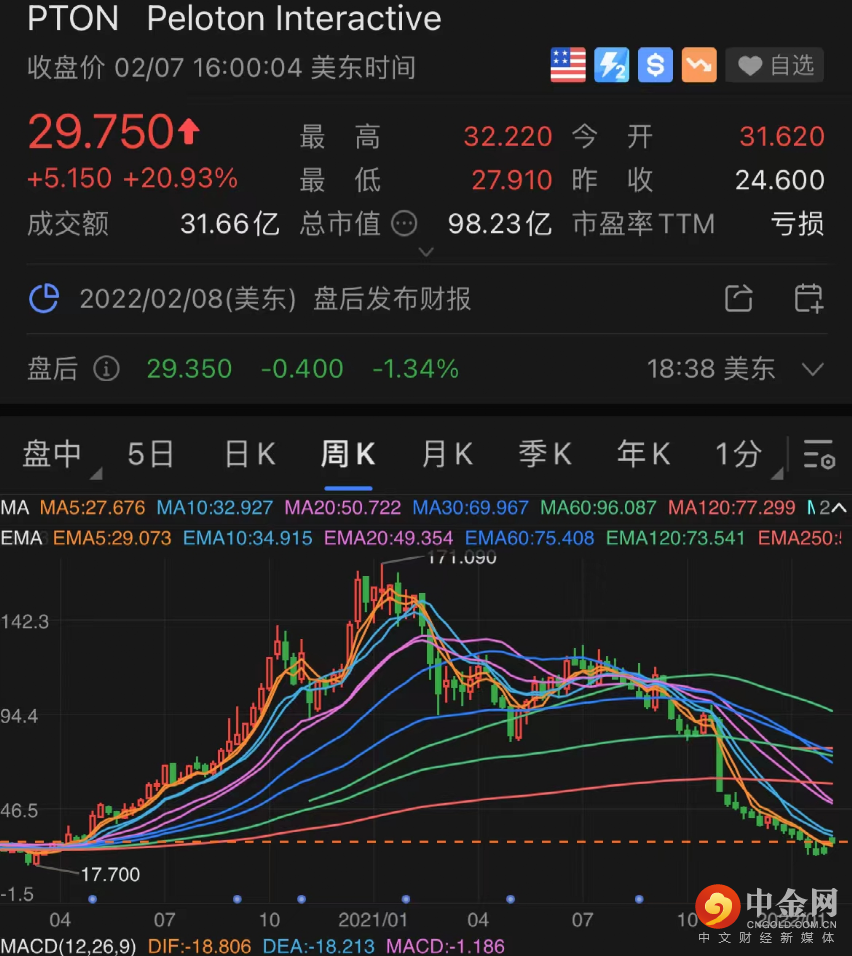852x956 pixels.
Task: Switch to 年K yearly chart
Action: [x=643, y=454]
